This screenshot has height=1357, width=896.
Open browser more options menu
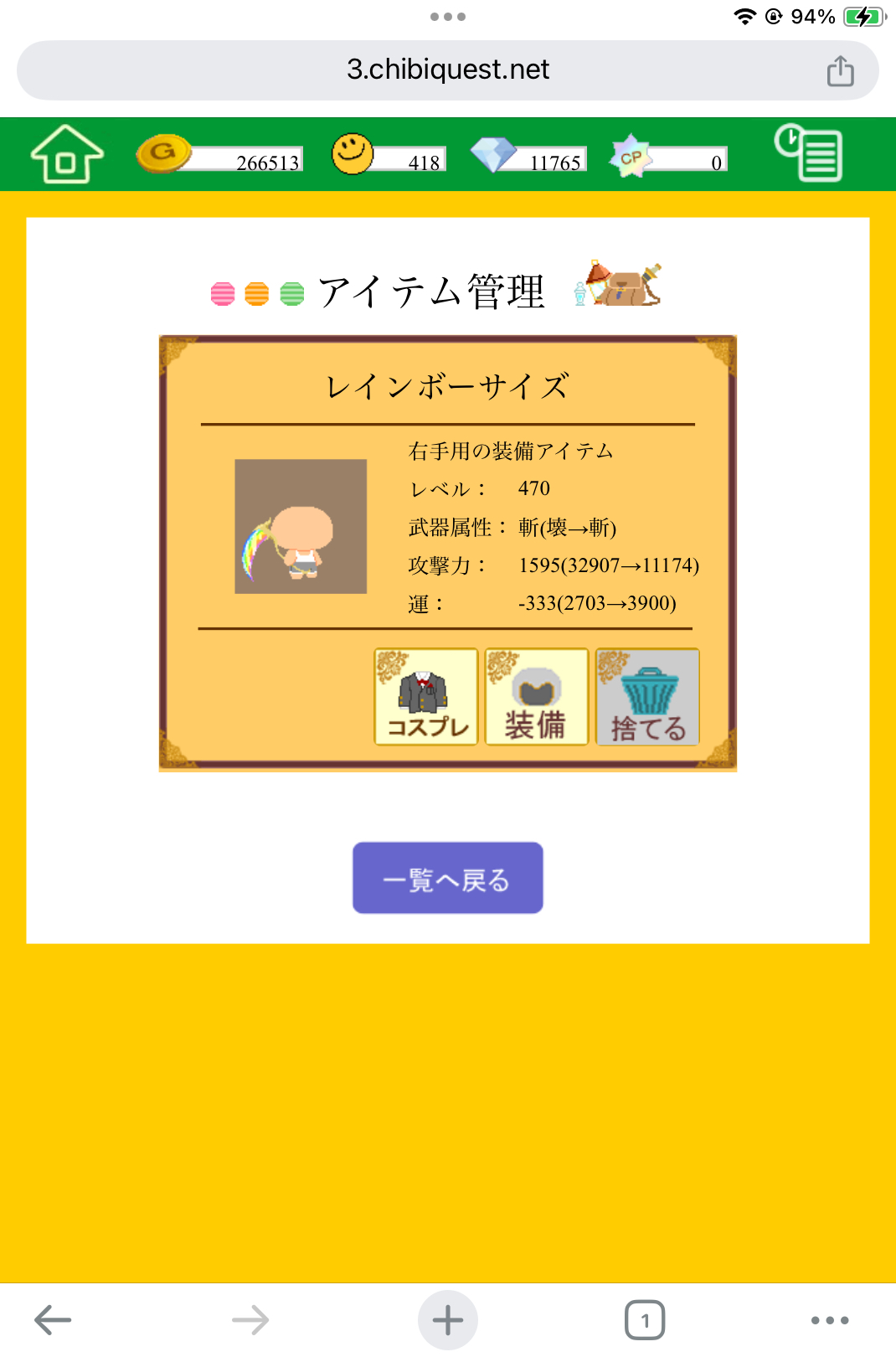click(x=829, y=1320)
